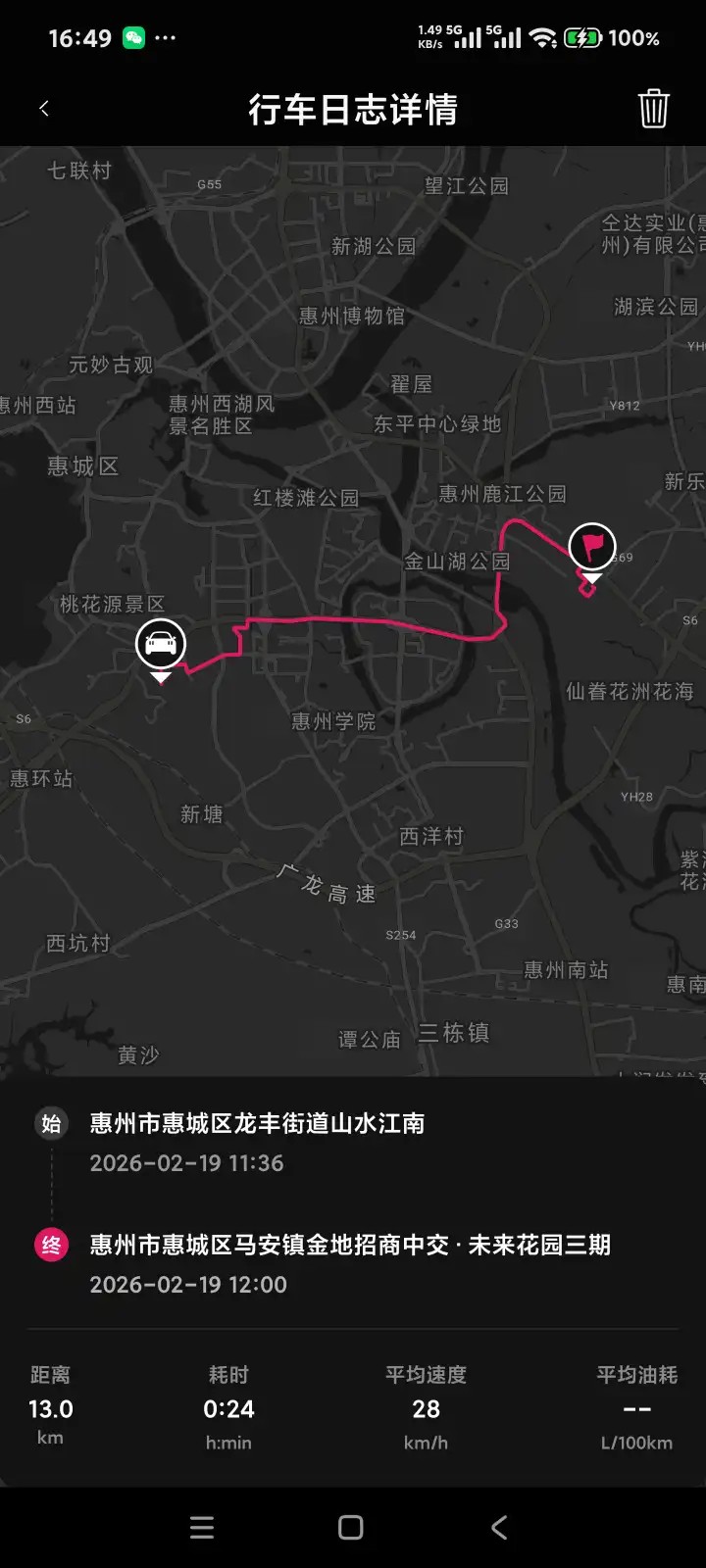Open system recent apps menu
The height and width of the screenshot is (1568, 706).
click(202, 1527)
